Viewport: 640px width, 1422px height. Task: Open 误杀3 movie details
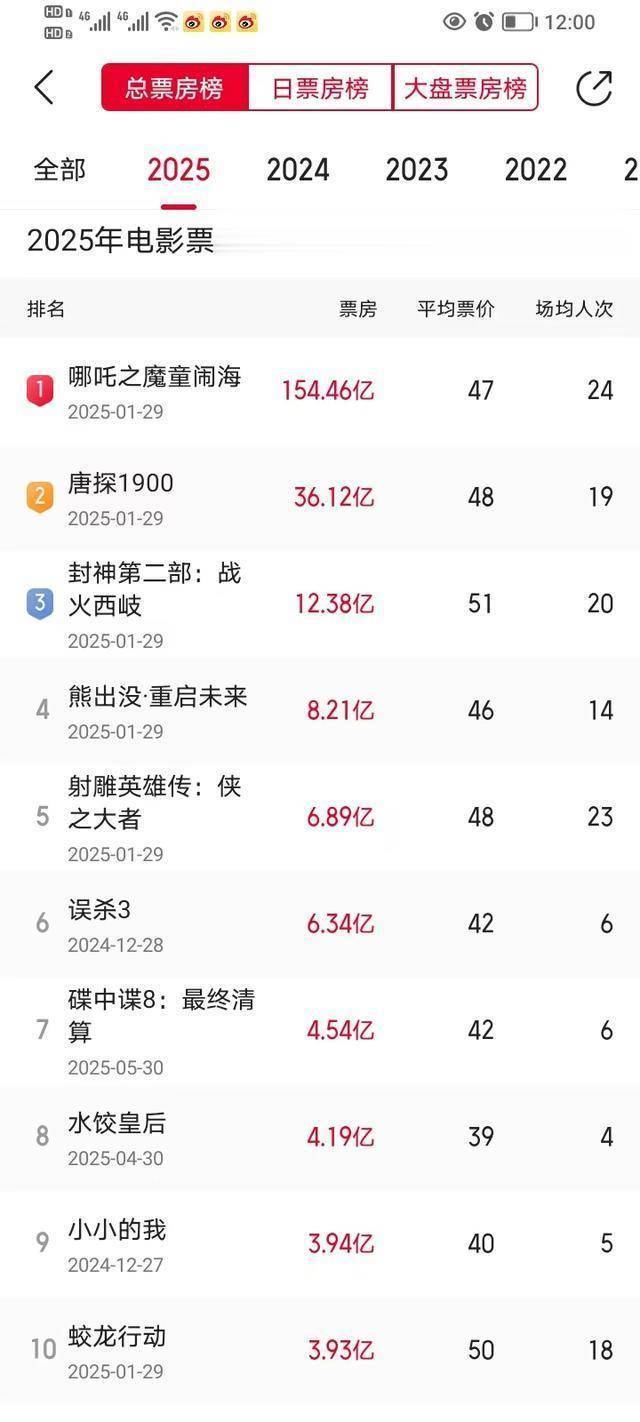(x=320, y=924)
